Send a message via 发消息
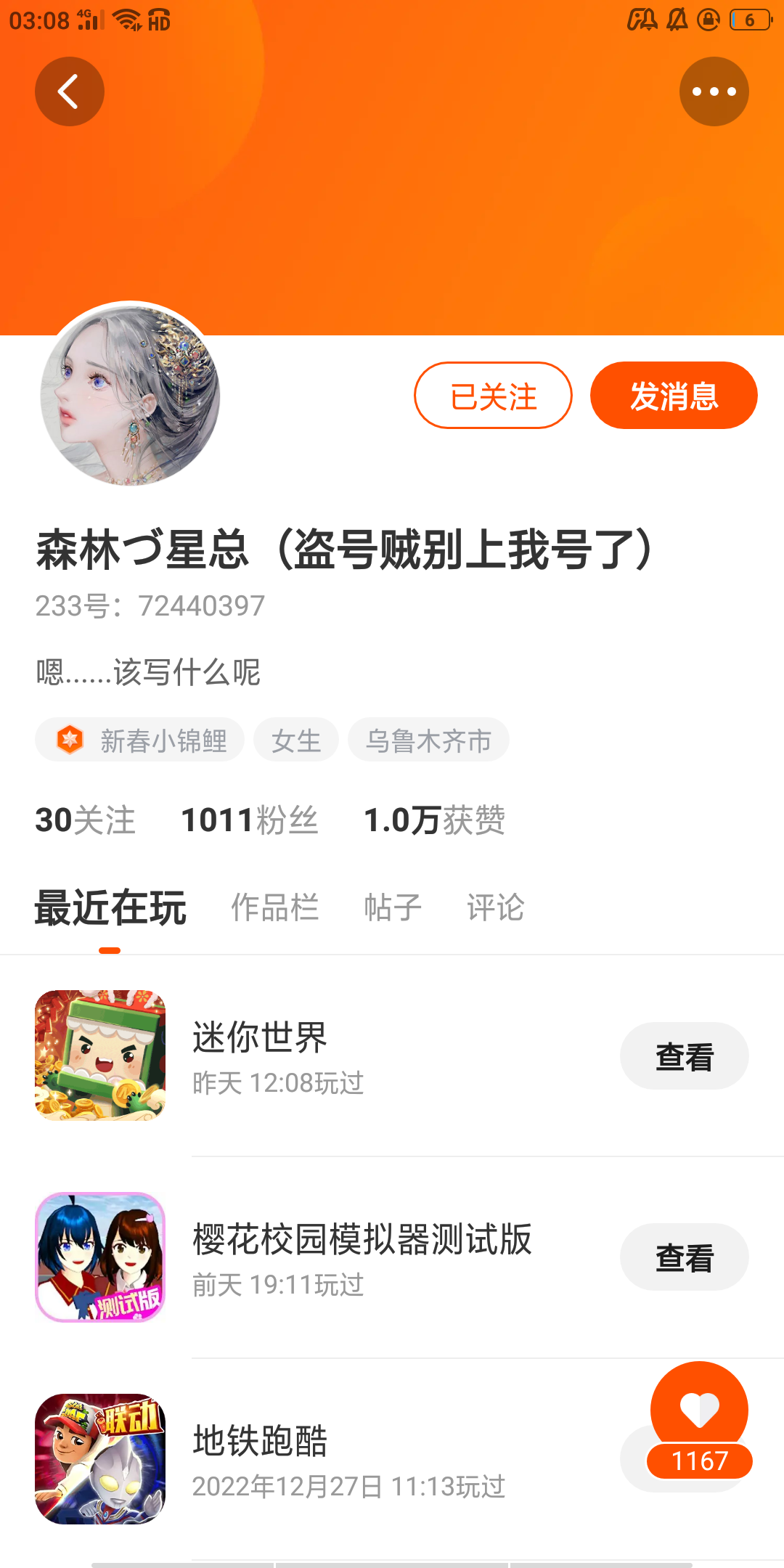Viewport: 784px width, 1568px height. [x=674, y=396]
